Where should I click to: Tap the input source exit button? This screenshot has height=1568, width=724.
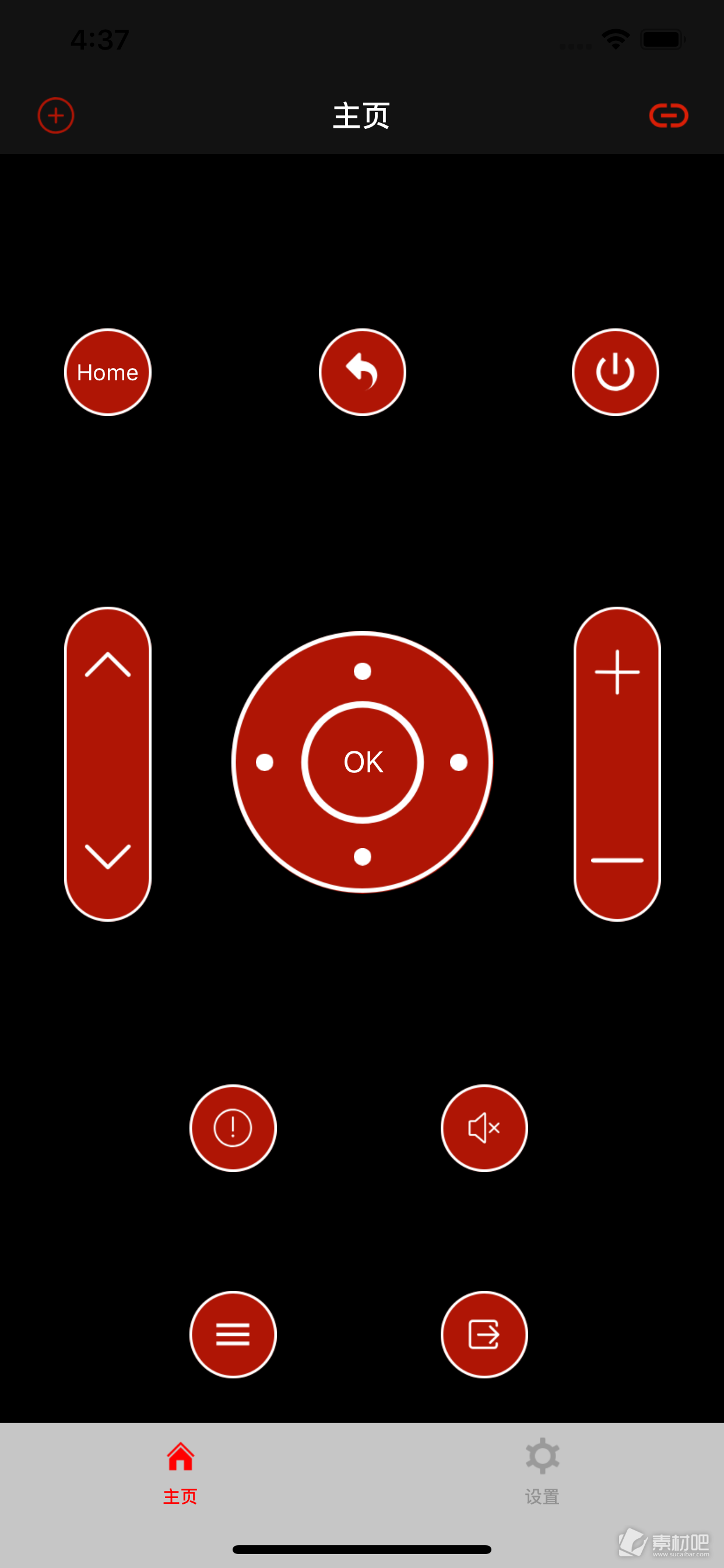[x=484, y=1334]
